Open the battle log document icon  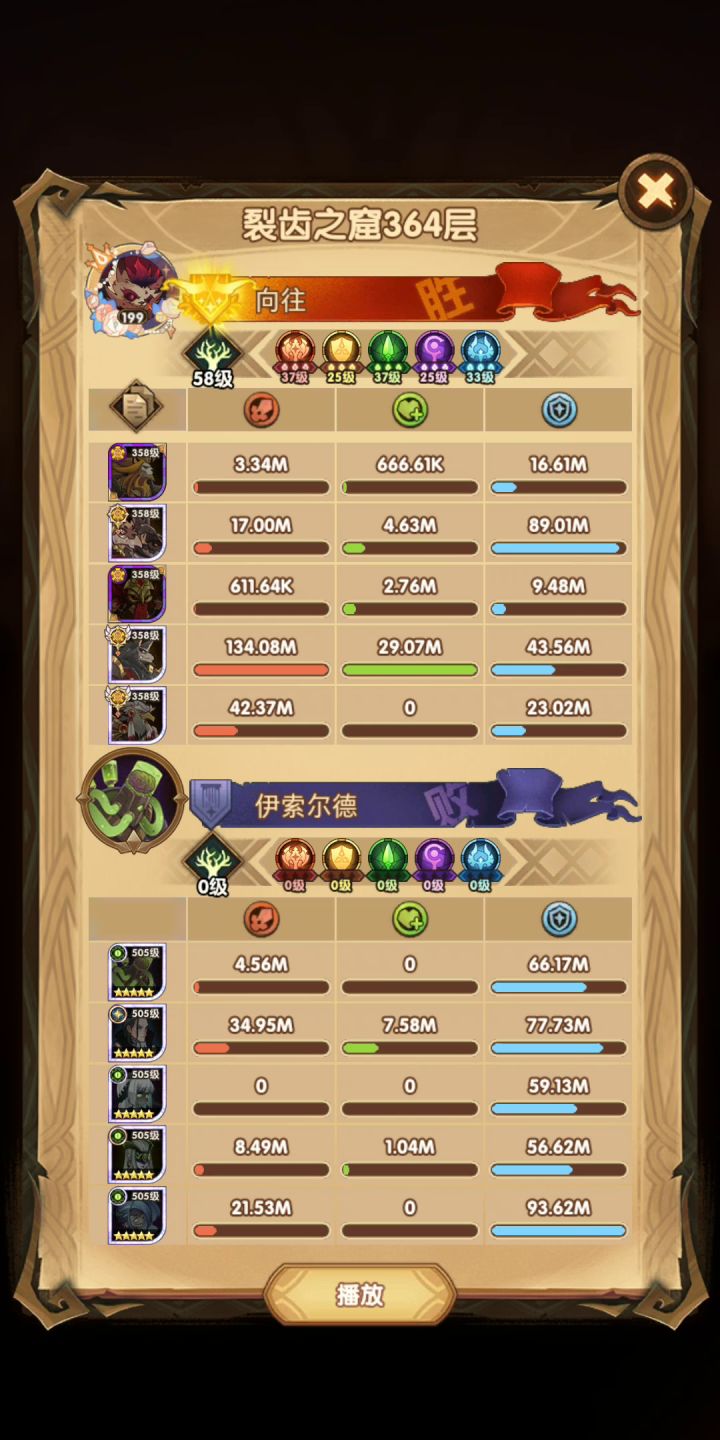tap(136, 409)
